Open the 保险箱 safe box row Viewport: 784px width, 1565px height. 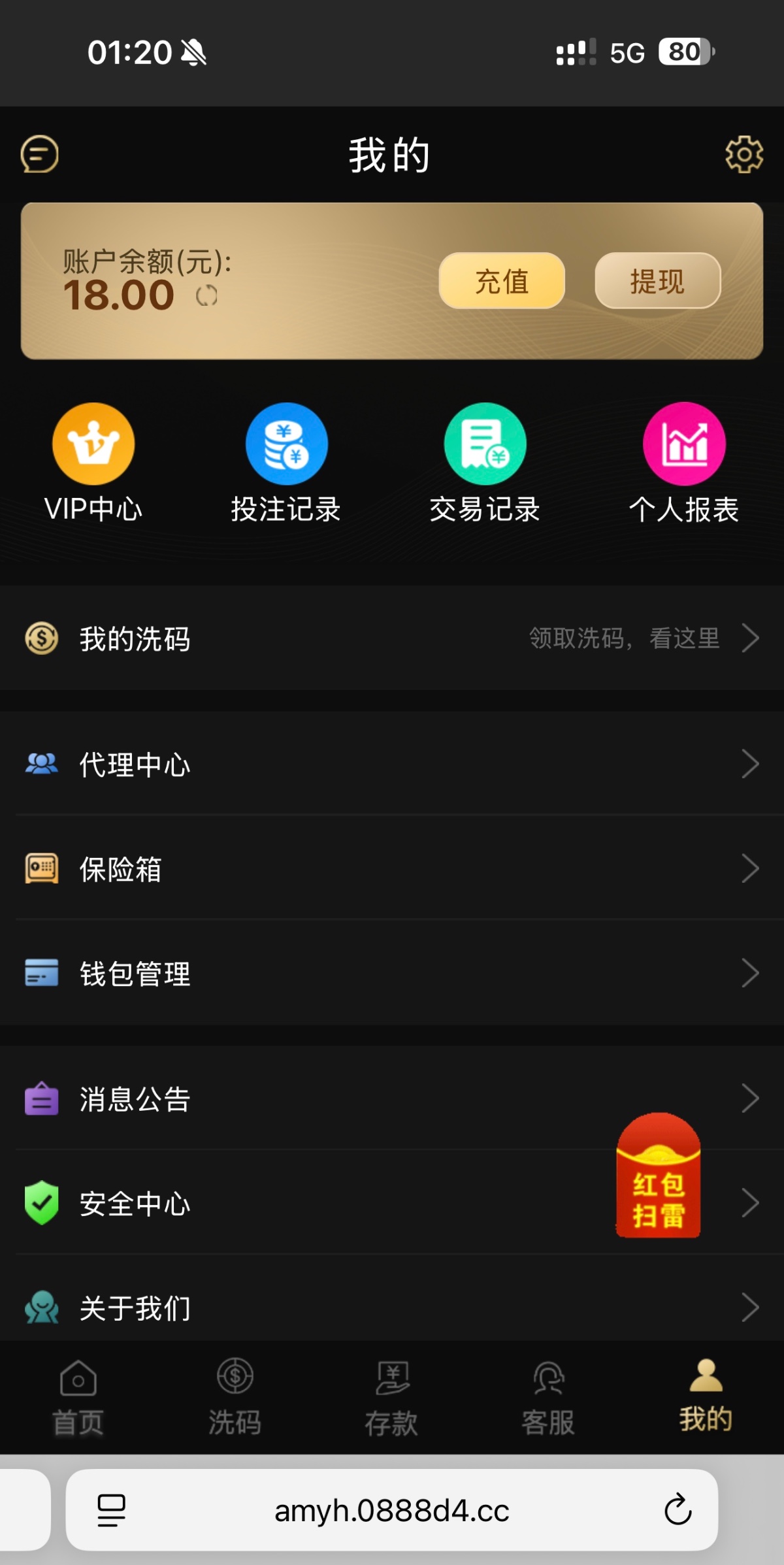(x=392, y=869)
